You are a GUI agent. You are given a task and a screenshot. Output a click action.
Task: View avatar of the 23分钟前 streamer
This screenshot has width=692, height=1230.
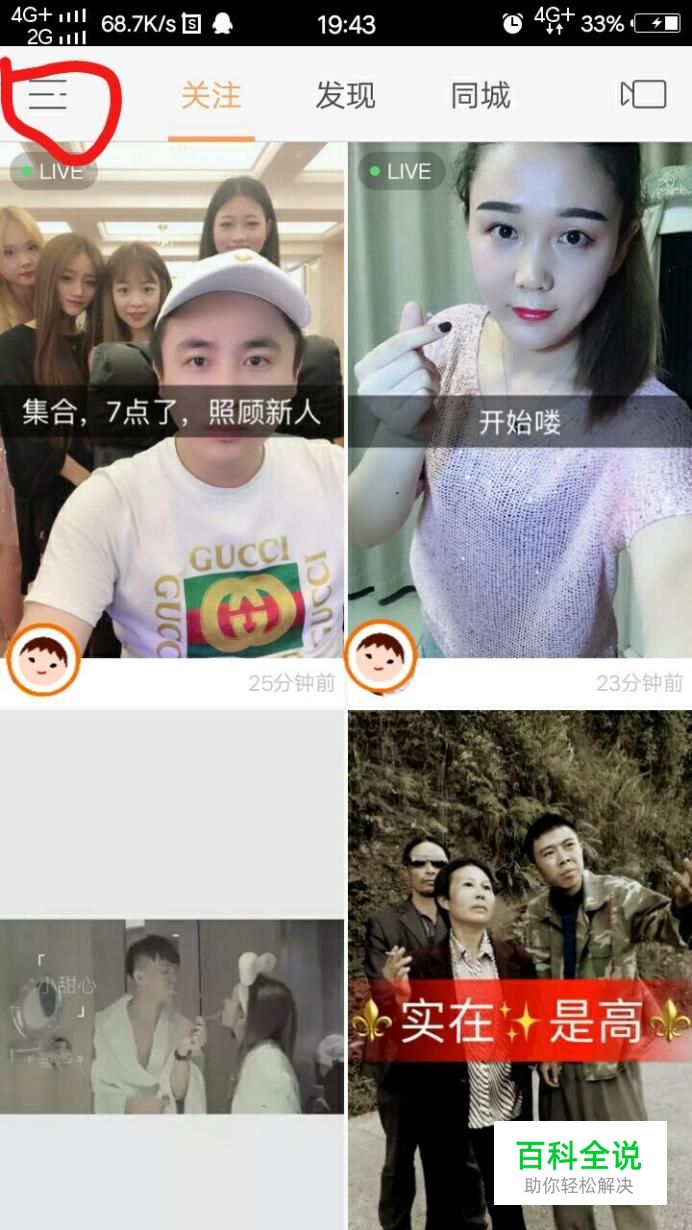pyautogui.click(x=380, y=656)
